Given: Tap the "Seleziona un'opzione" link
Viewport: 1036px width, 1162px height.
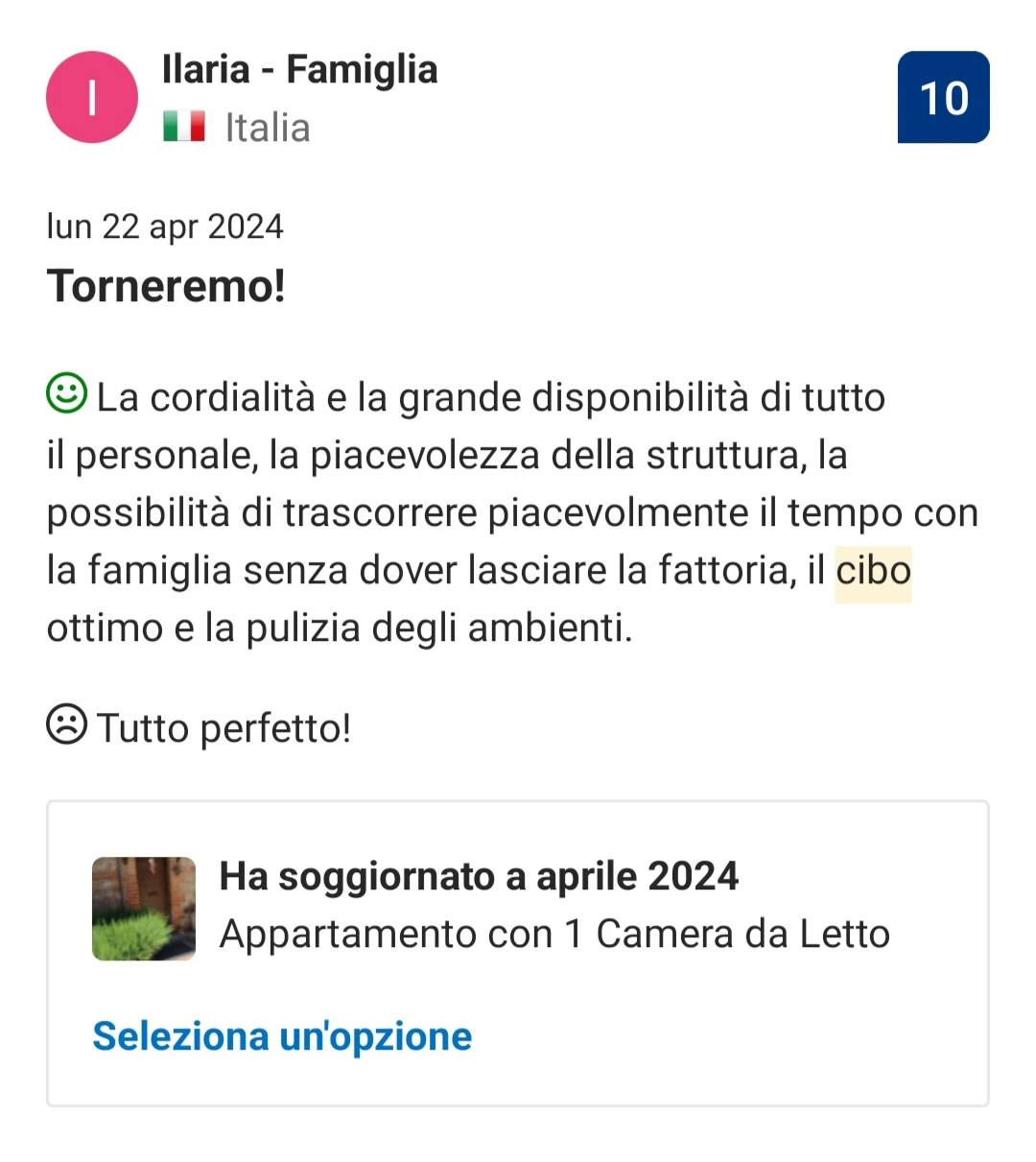Looking at the screenshot, I should pos(282,1036).
